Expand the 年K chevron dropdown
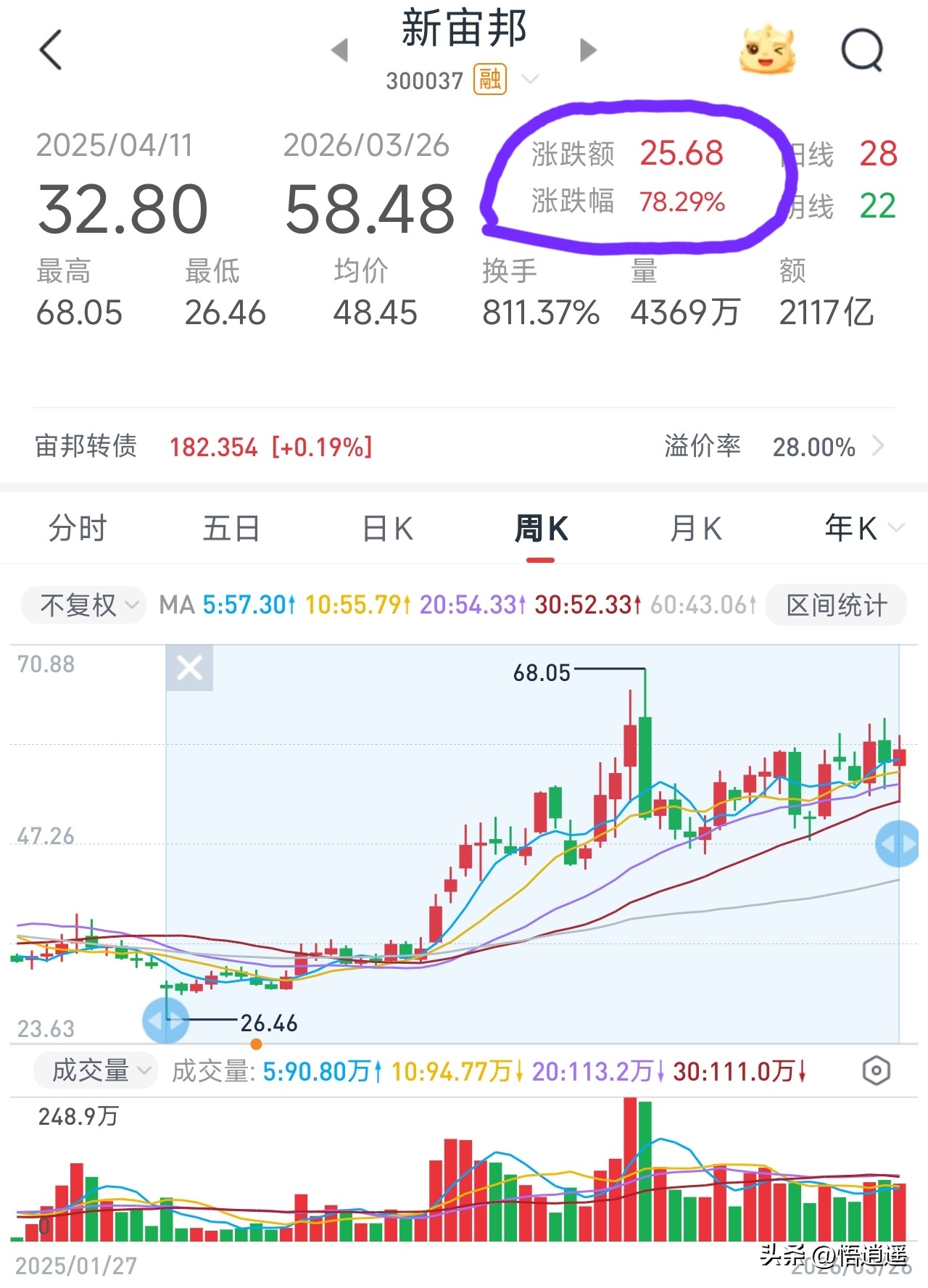Image resolution: width=928 pixels, height=1288 pixels. [898, 529]
